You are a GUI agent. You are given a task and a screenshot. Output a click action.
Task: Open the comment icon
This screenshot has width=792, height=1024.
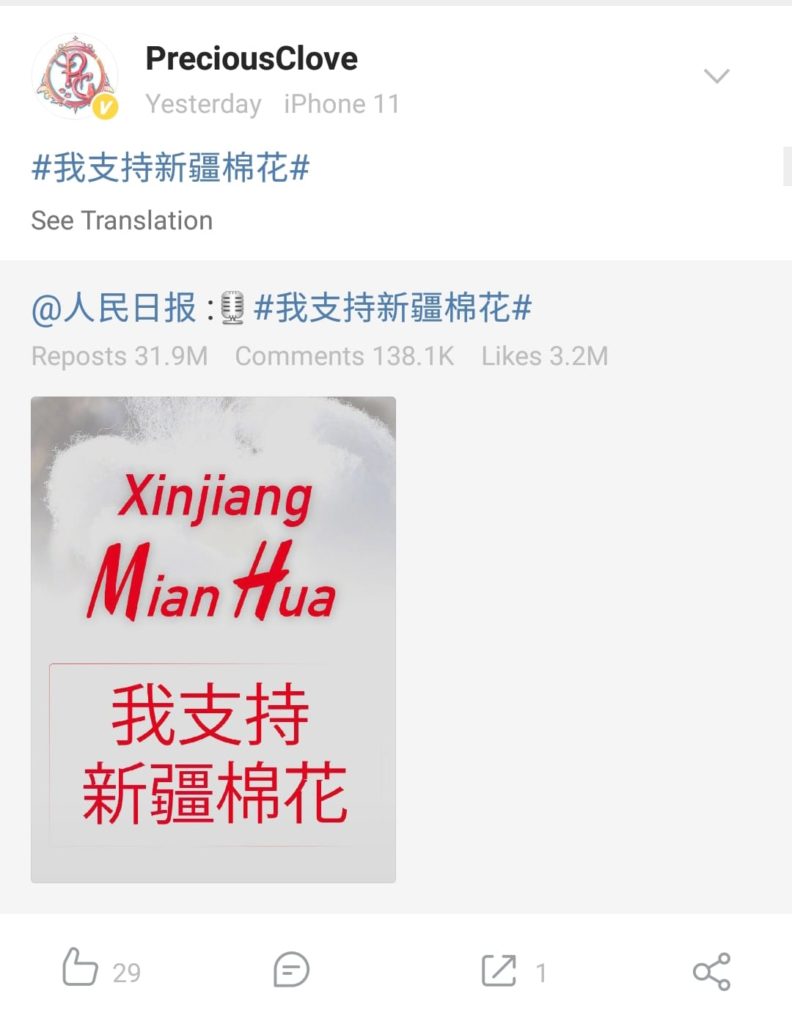(x=291, y=970)
